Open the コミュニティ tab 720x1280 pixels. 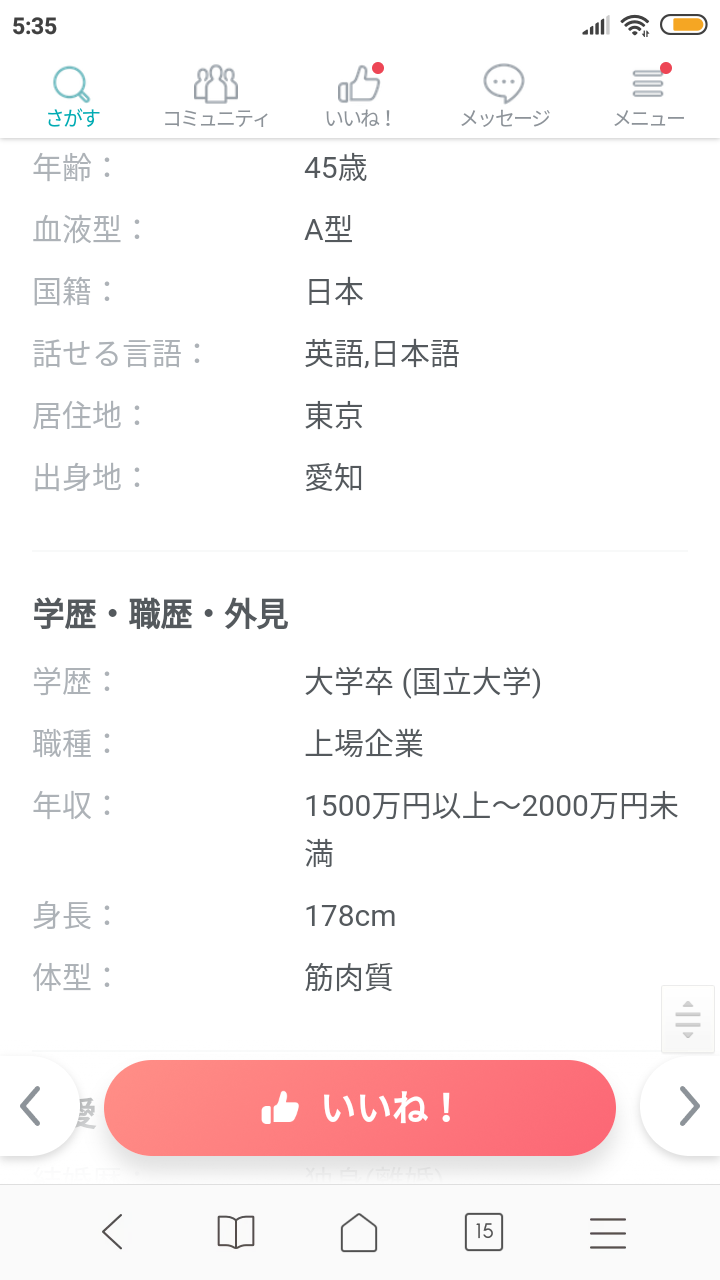(x=216, y=97)
